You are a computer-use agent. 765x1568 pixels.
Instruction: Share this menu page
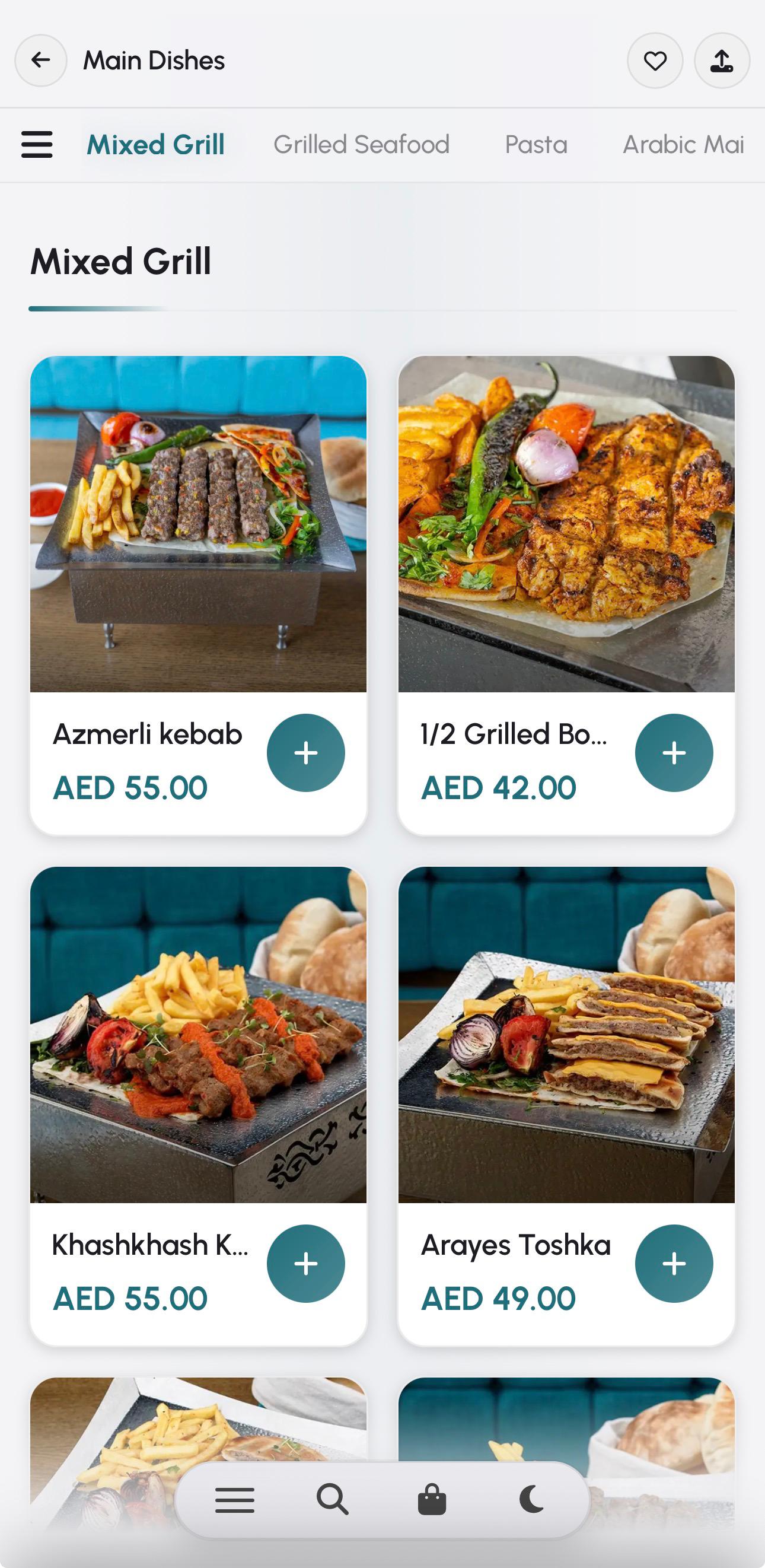(x=722, y=61)
